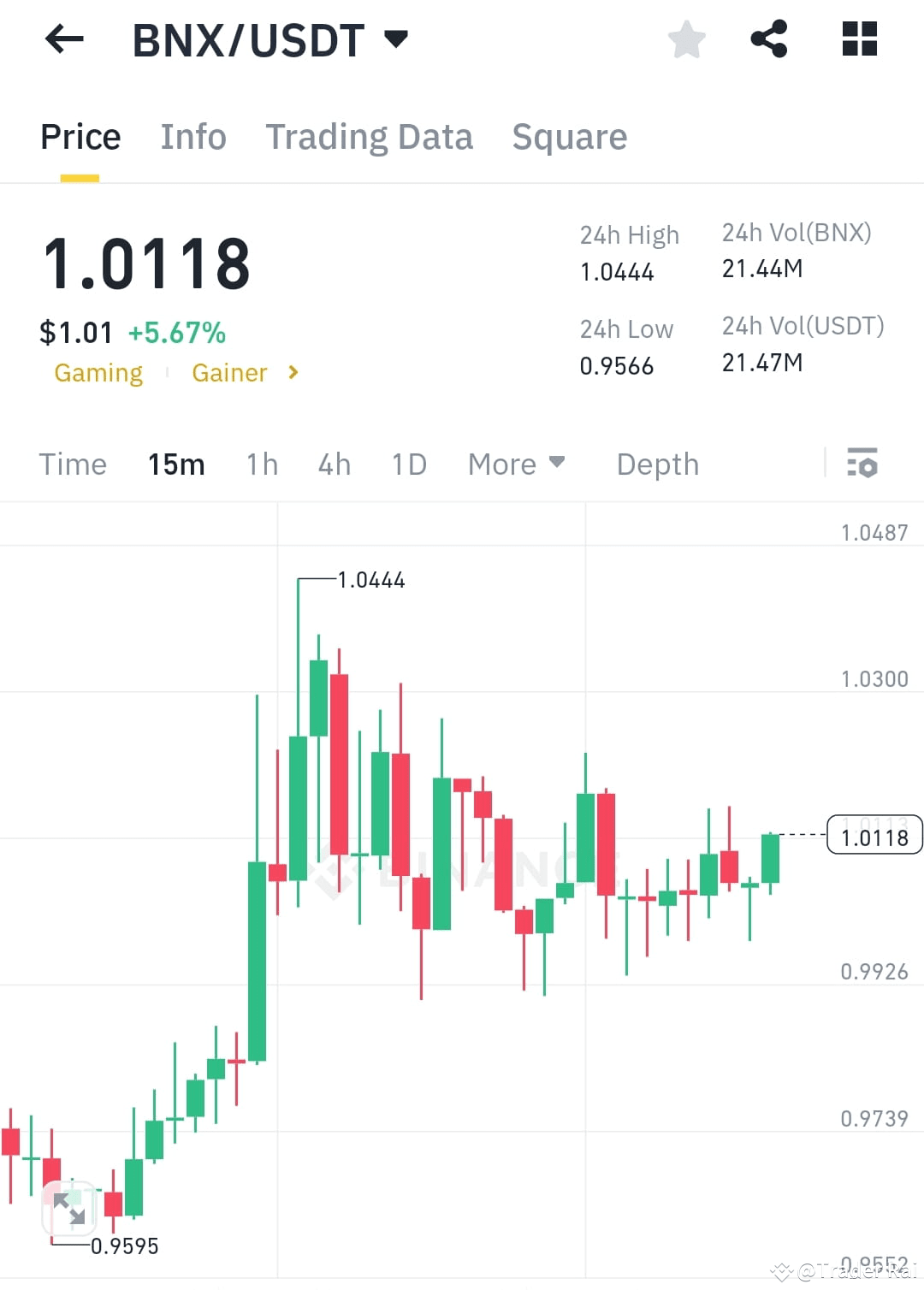Switch candlestick interval to 4h
Viewport: 924px width, 1290px height.
334,464
